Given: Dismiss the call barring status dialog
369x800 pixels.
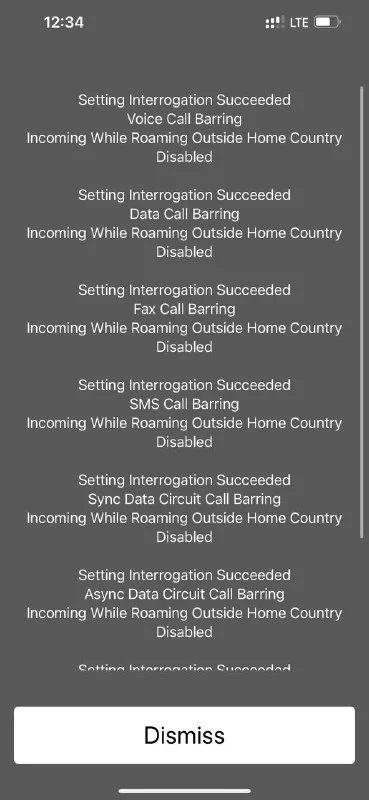Looking at the screenshot, I should click(x=184, y=735).
